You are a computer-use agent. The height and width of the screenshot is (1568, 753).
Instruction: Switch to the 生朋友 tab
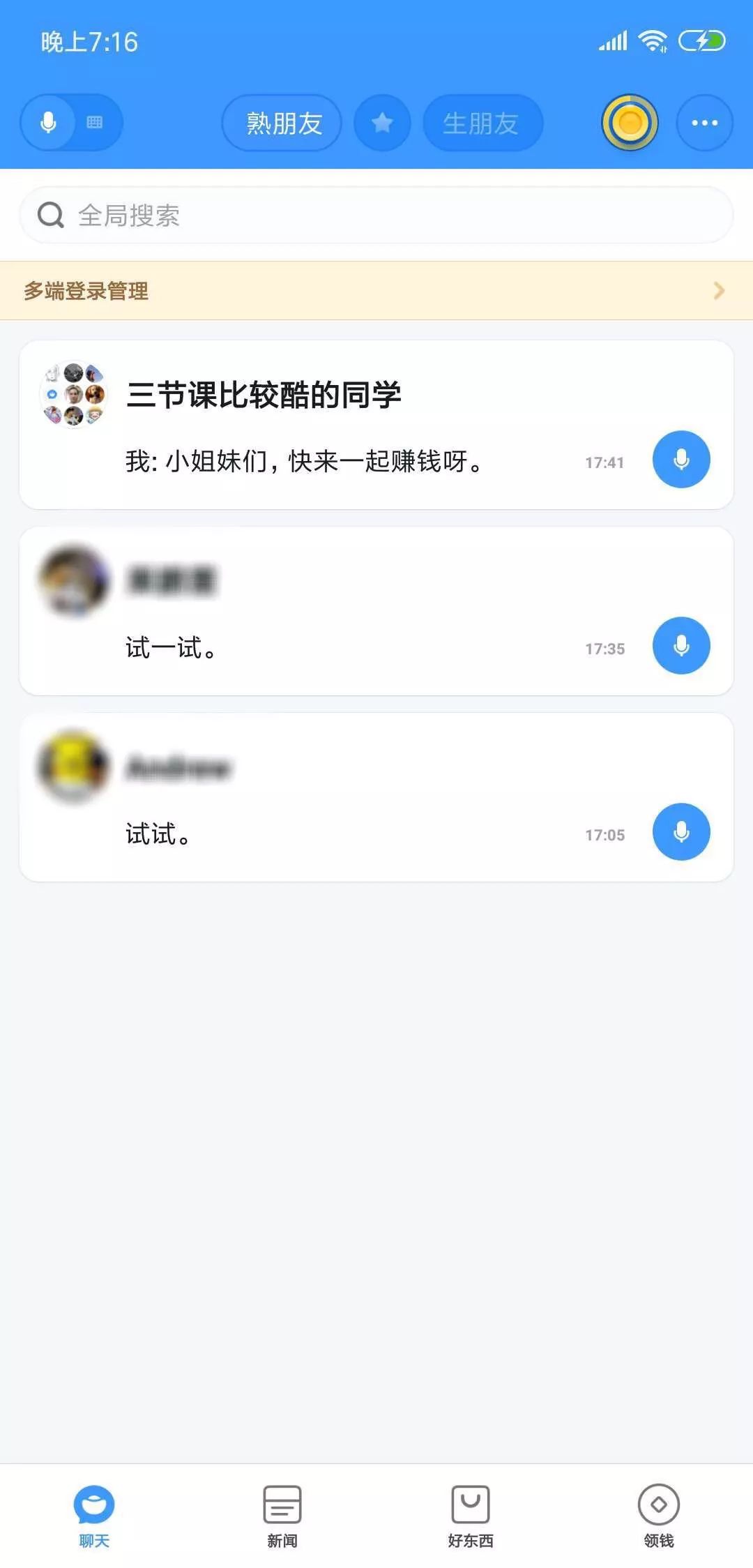click(x=482, y=123)
